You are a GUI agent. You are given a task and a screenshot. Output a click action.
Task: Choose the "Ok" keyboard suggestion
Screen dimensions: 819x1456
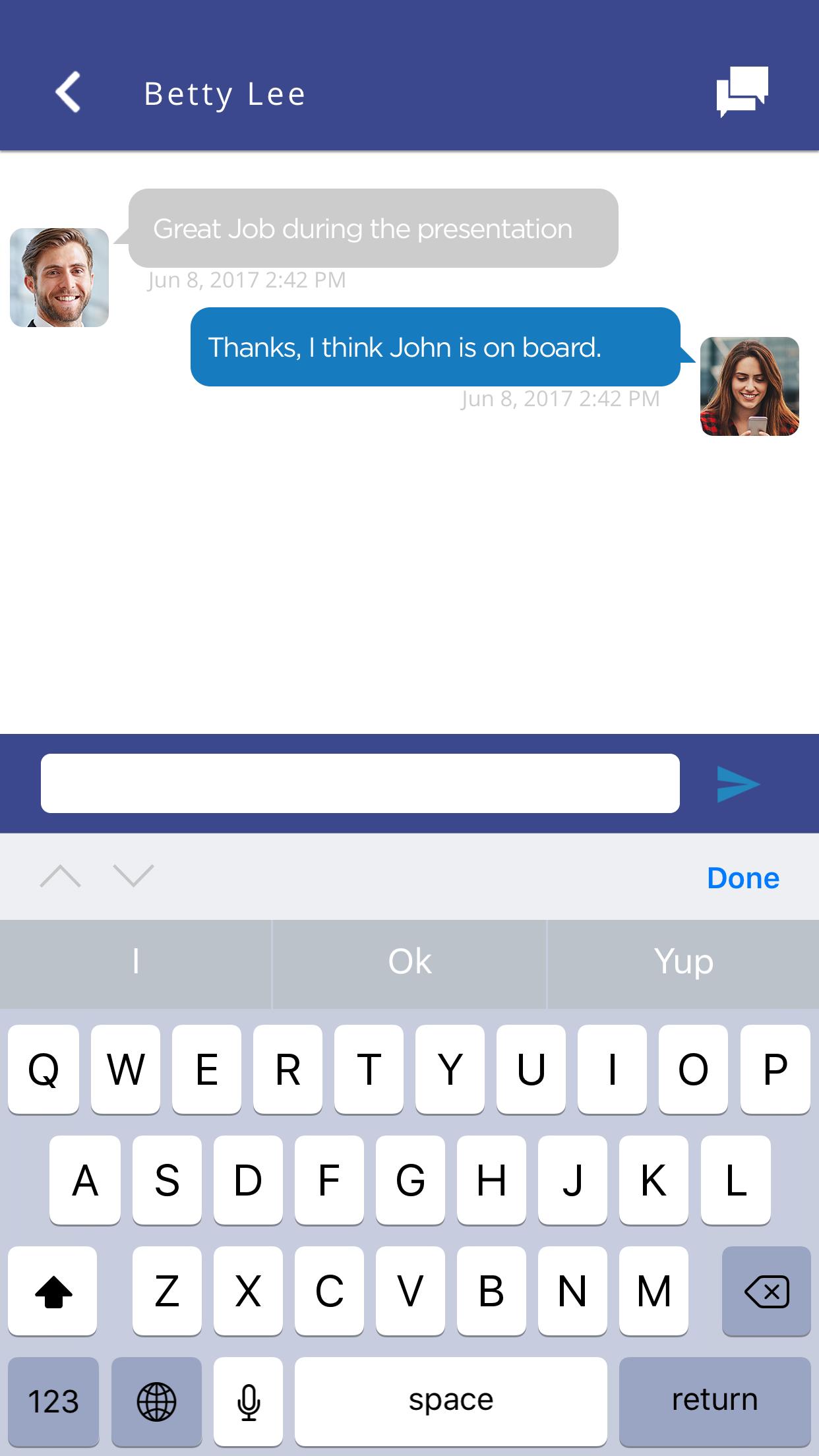coord(409,961)
